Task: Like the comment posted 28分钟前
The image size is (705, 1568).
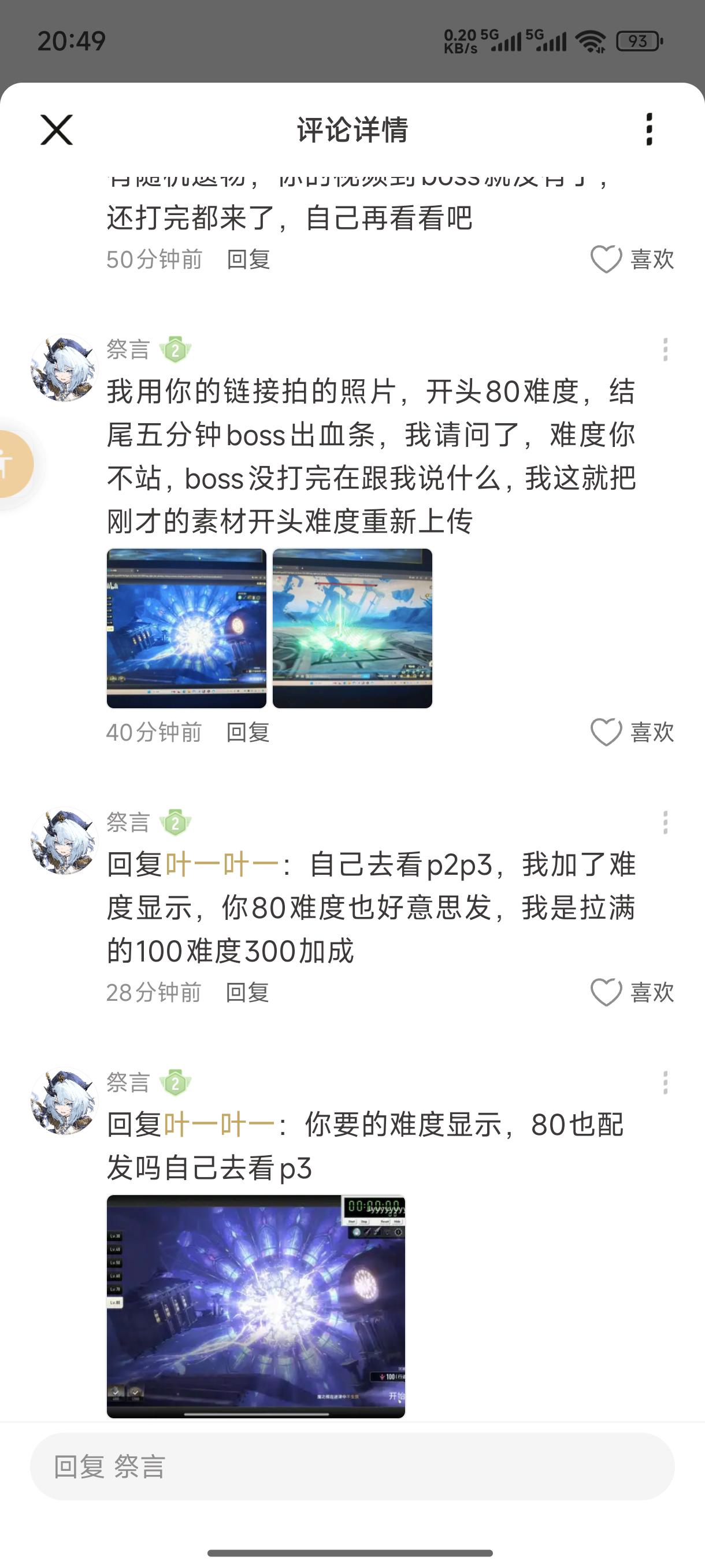Action: point(632,992)
